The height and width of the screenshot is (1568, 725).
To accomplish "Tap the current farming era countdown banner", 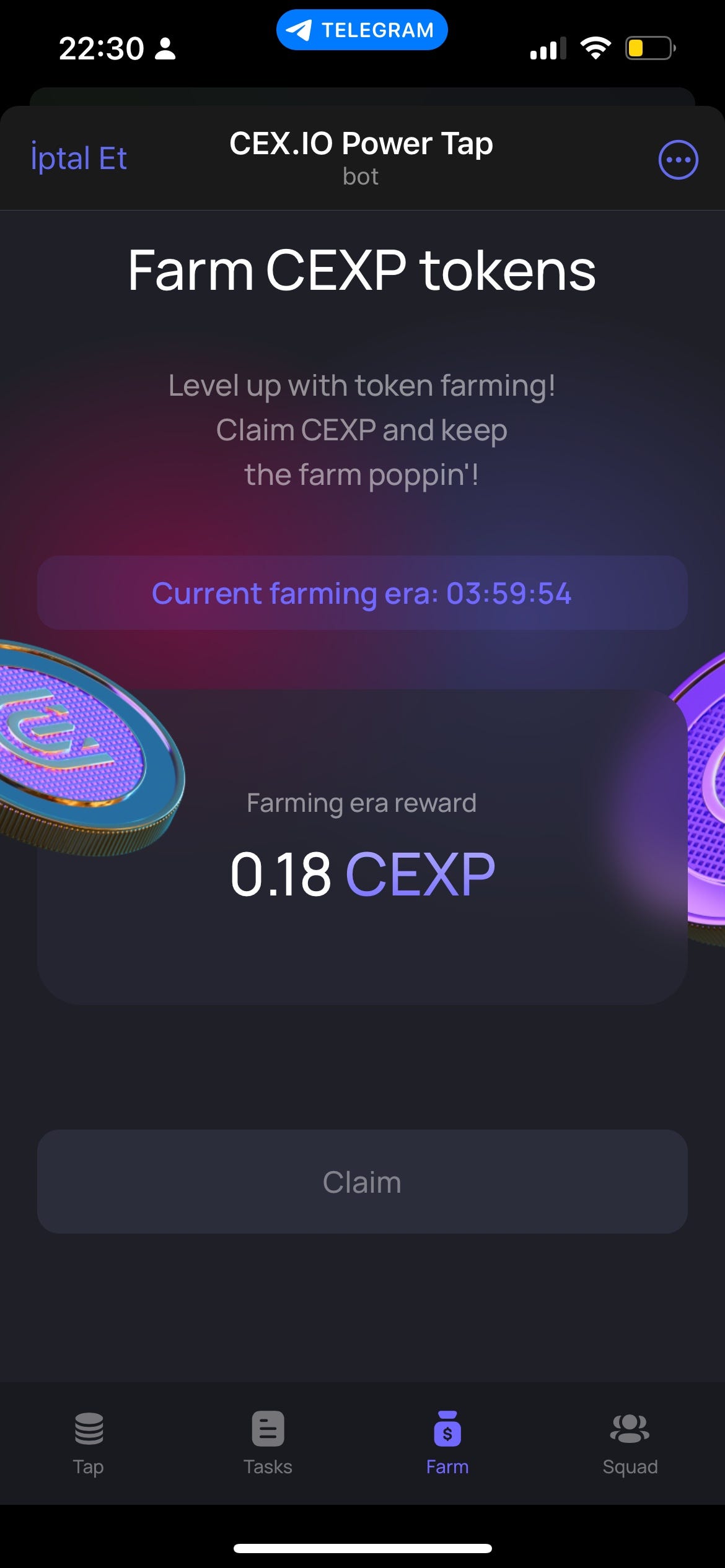I will pyautogui.click(x=362, y=593).
